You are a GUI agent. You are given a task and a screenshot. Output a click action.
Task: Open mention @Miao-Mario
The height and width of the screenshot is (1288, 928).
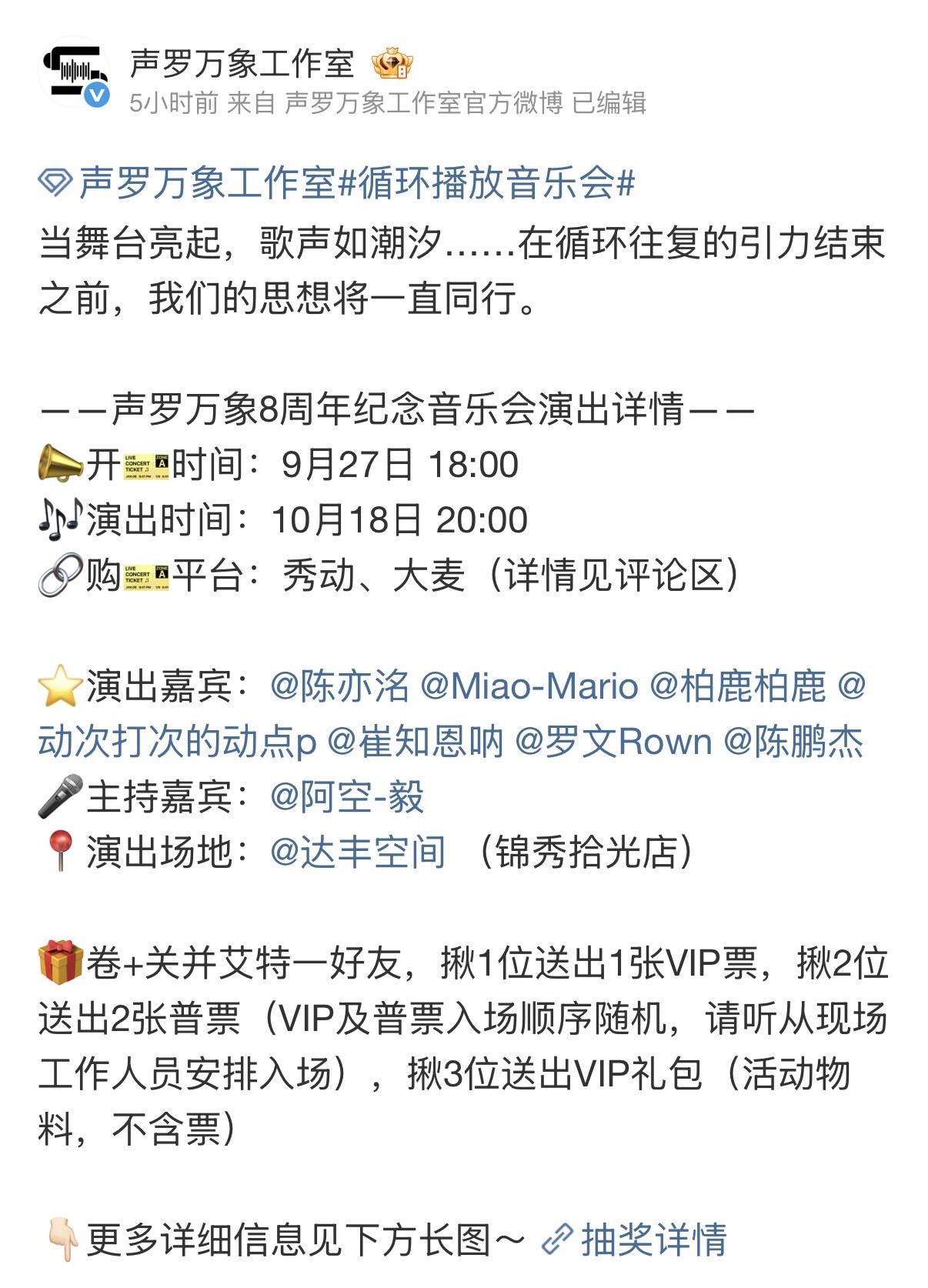point(529,686)
